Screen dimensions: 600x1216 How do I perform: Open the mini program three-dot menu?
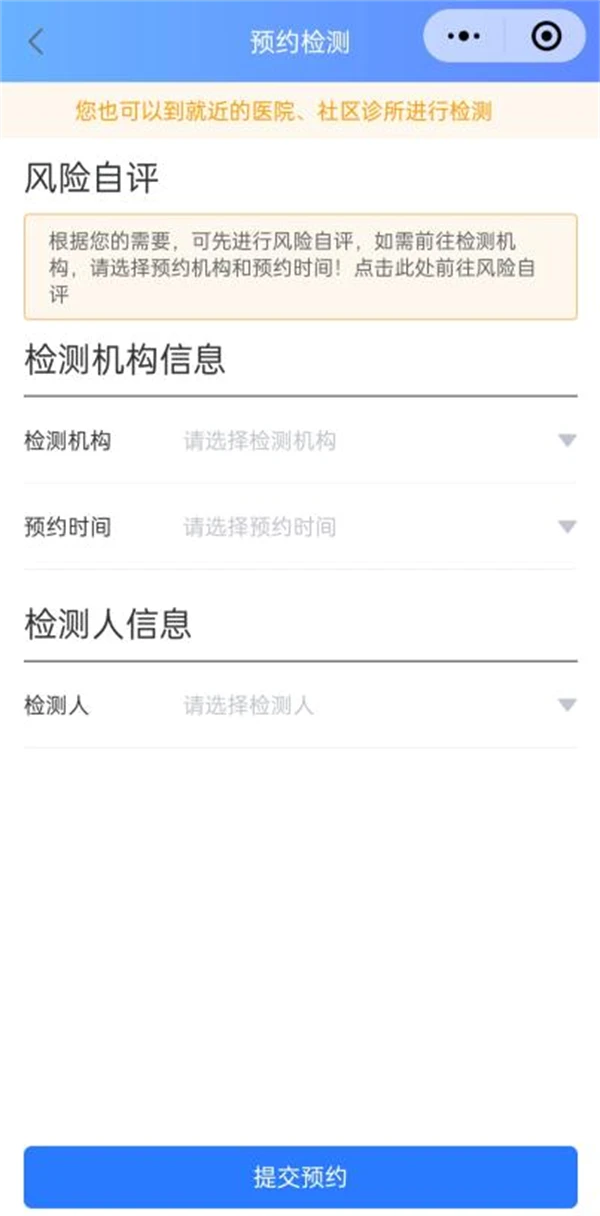tap(464, 37)
